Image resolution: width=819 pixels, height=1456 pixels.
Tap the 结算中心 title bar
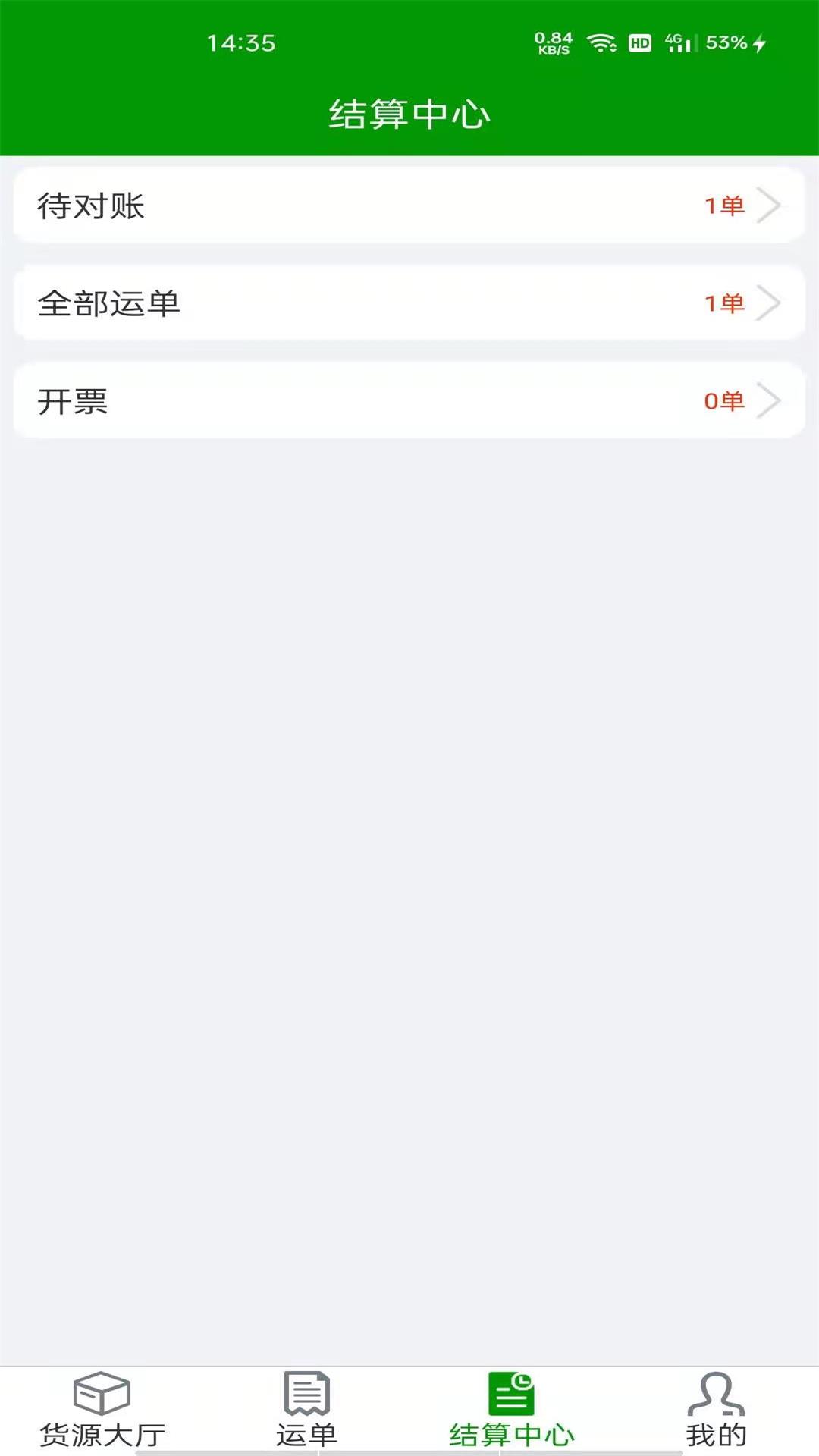[409, 112]
